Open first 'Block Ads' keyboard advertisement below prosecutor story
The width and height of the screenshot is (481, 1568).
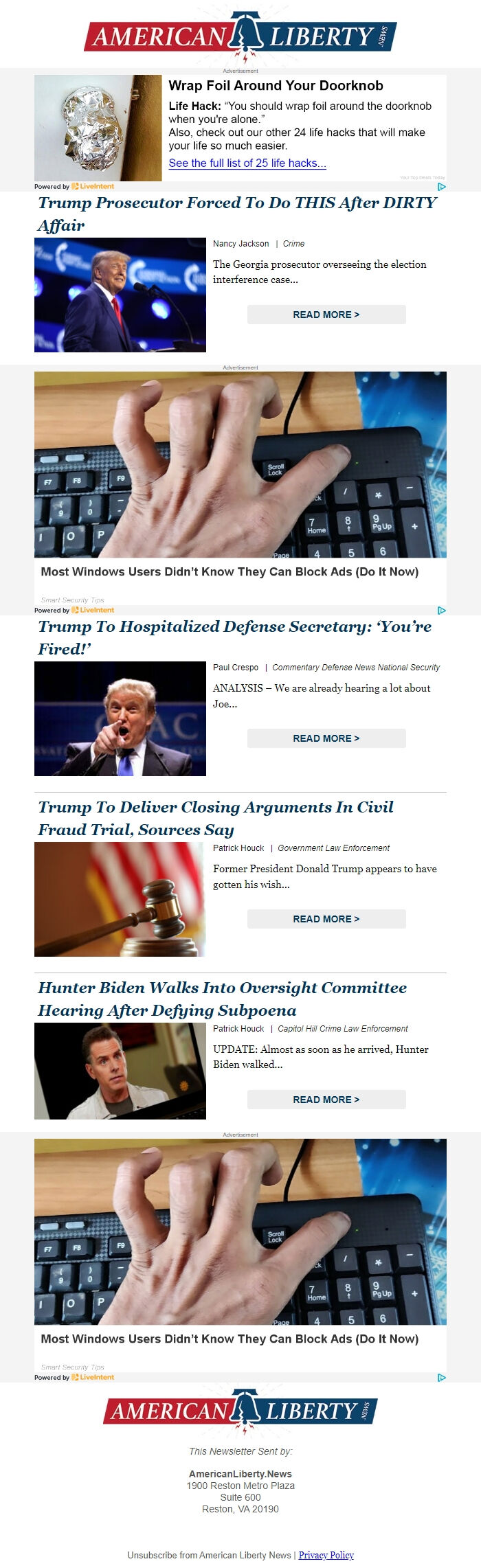(x=240, y=474)
